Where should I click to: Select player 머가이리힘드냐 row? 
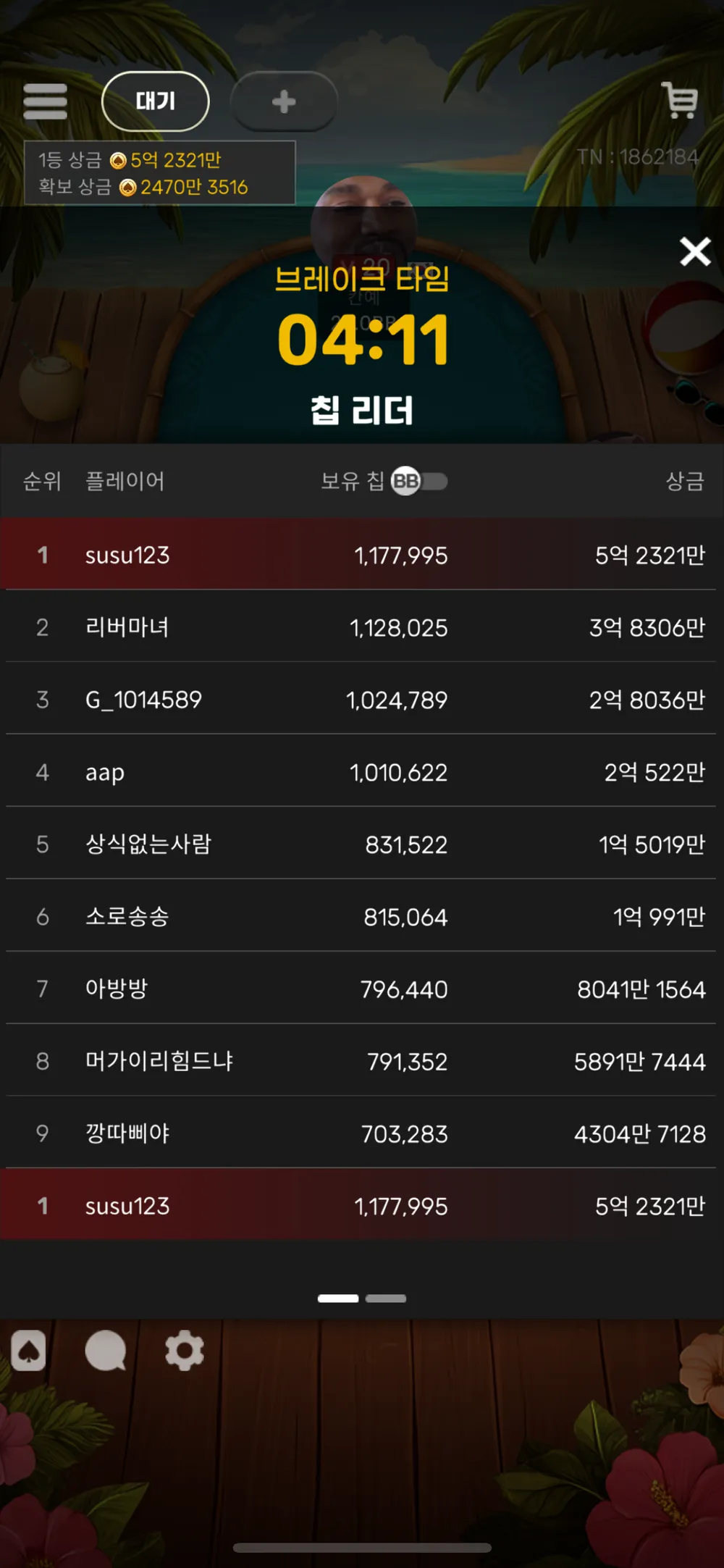362,1062
